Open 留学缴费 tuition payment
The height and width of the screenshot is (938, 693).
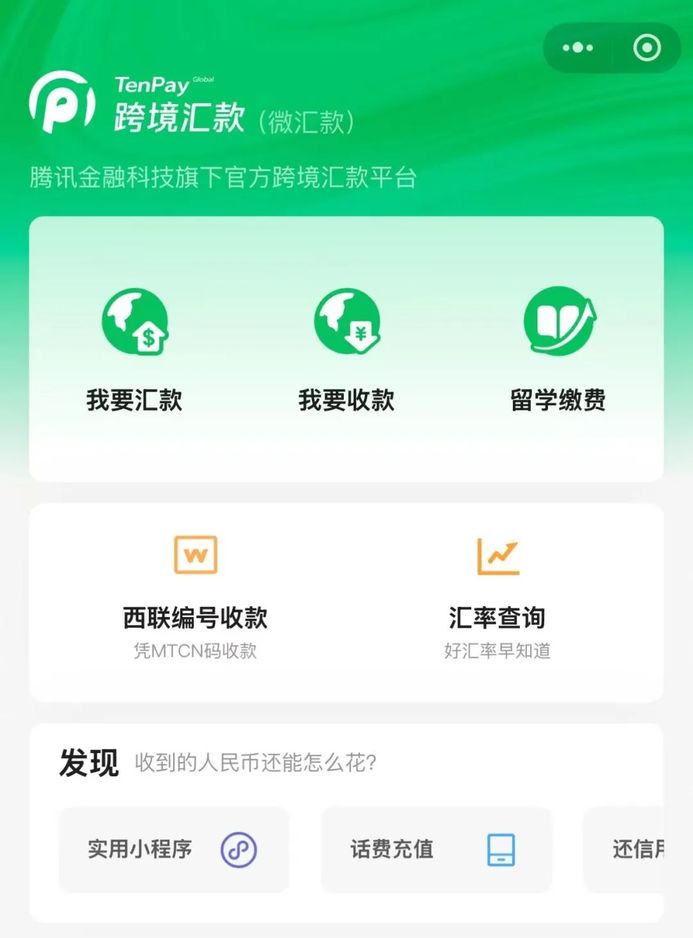click(x=558, y=350)
